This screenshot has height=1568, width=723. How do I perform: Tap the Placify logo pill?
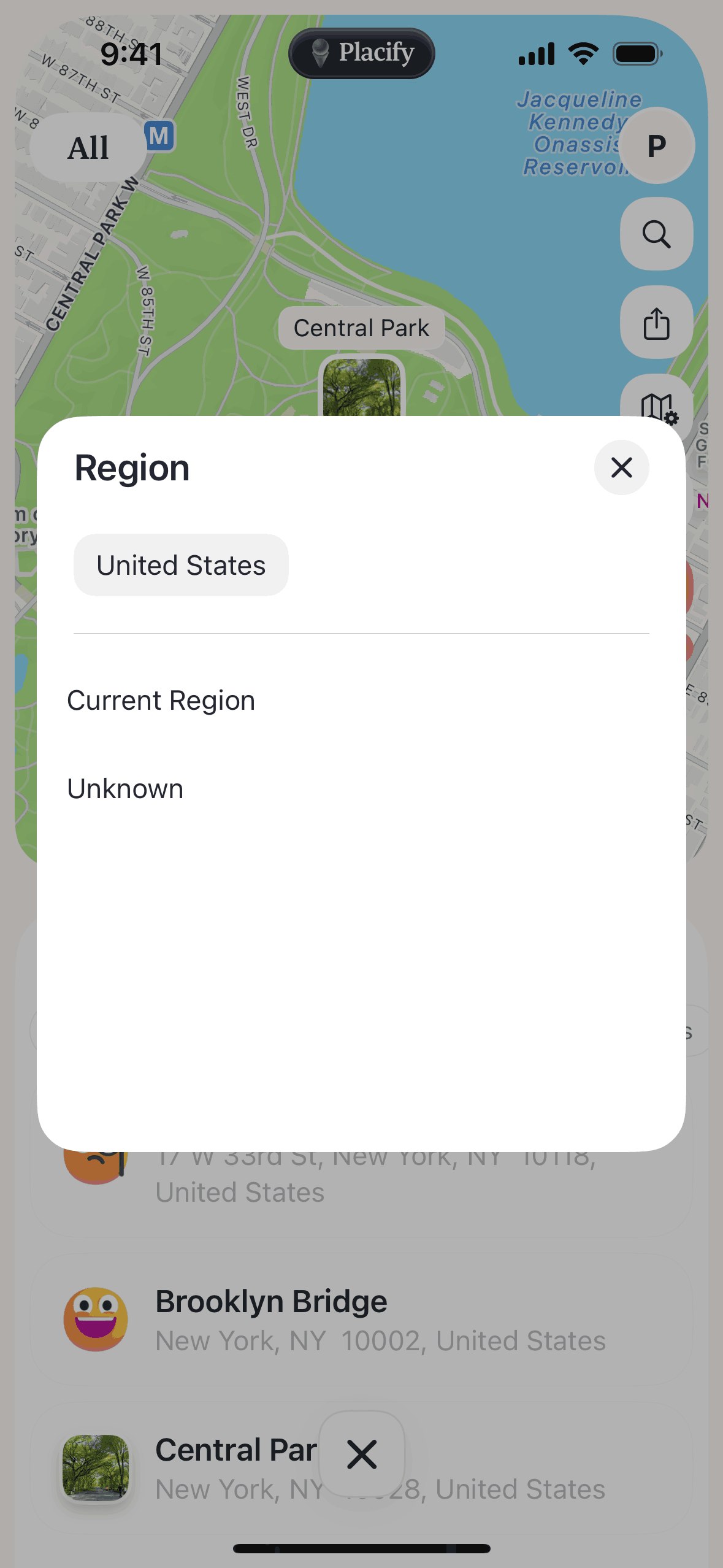pyautogui.click(x=361, y=53)
